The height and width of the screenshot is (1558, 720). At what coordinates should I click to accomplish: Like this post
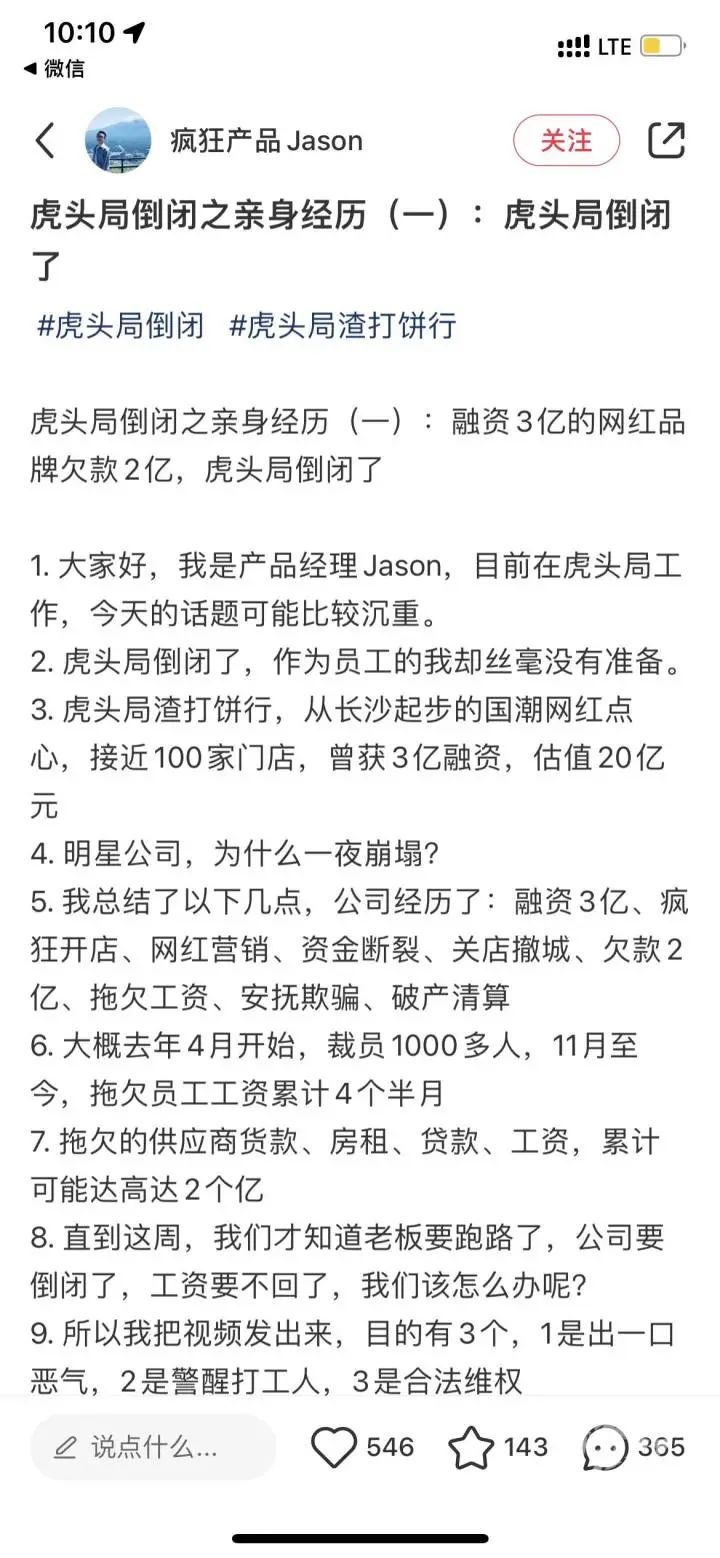pyautogui.click(x=335, y=1447)
